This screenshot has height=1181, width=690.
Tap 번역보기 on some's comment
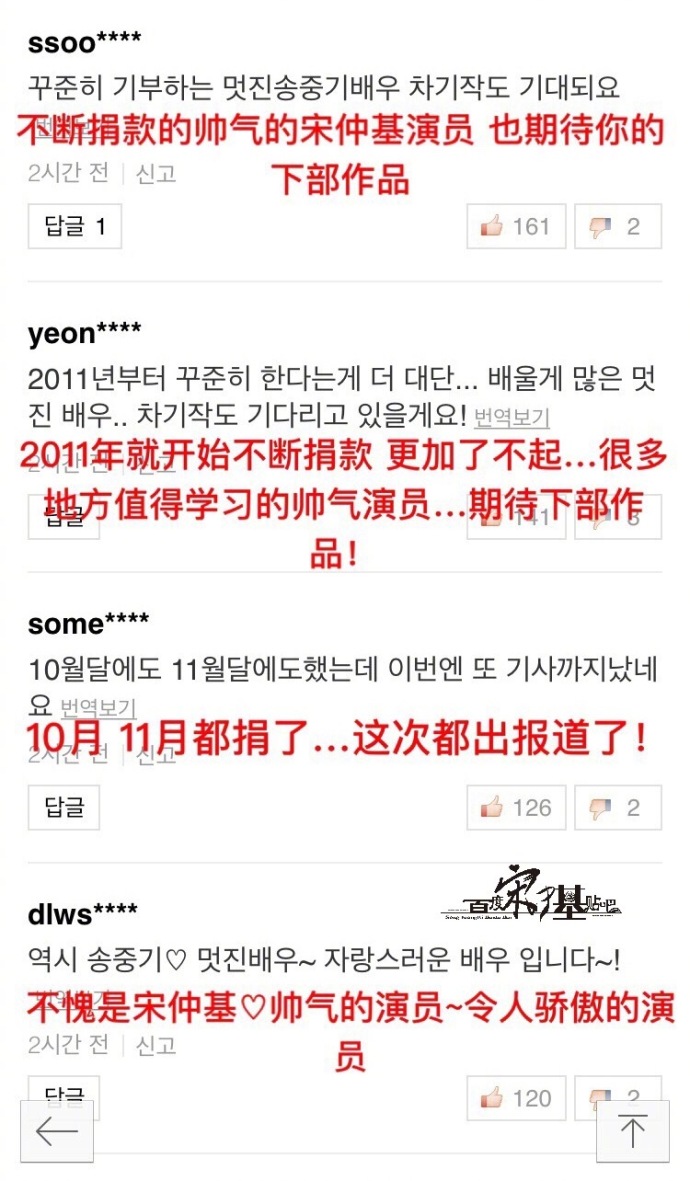[98, 708]
